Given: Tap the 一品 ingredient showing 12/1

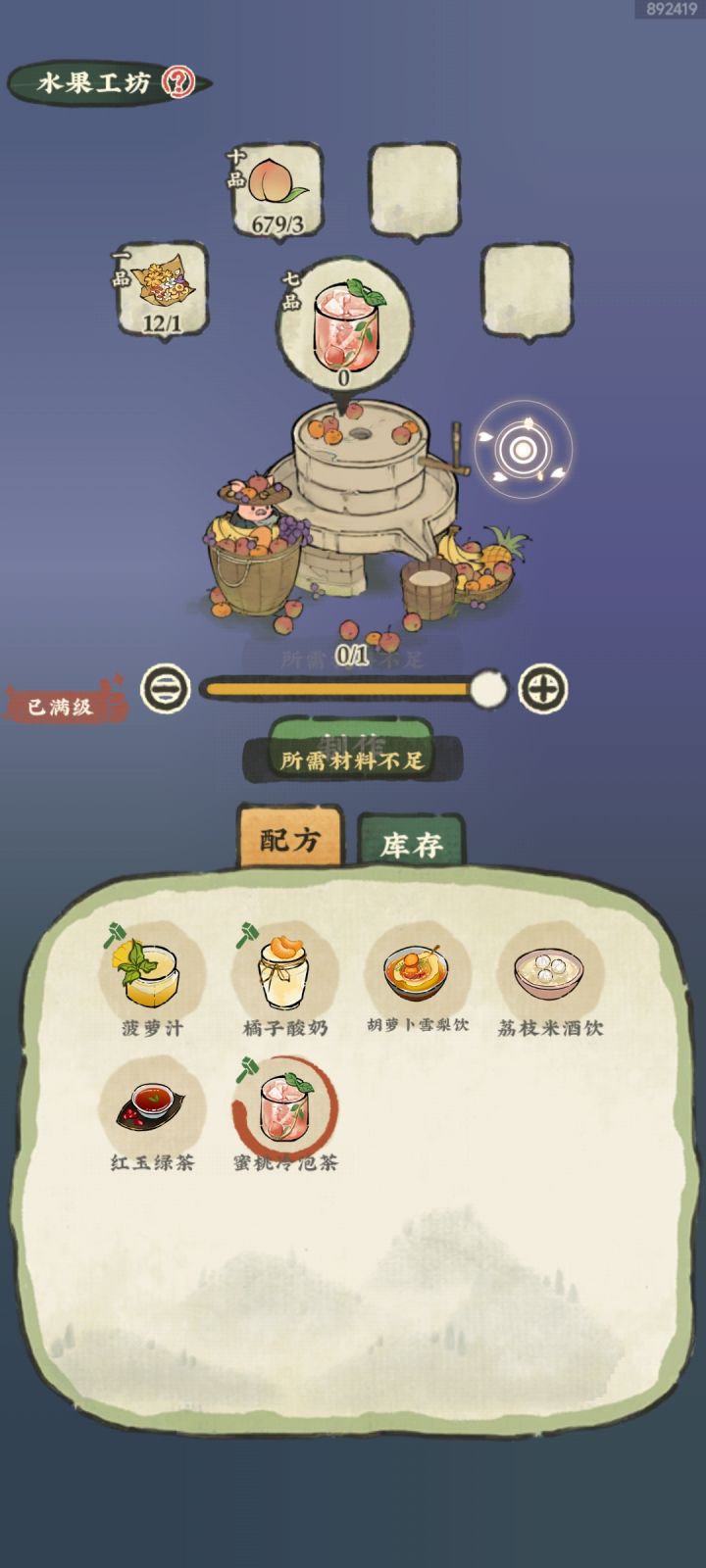Looking at the screenshot, I should [162, 289].
